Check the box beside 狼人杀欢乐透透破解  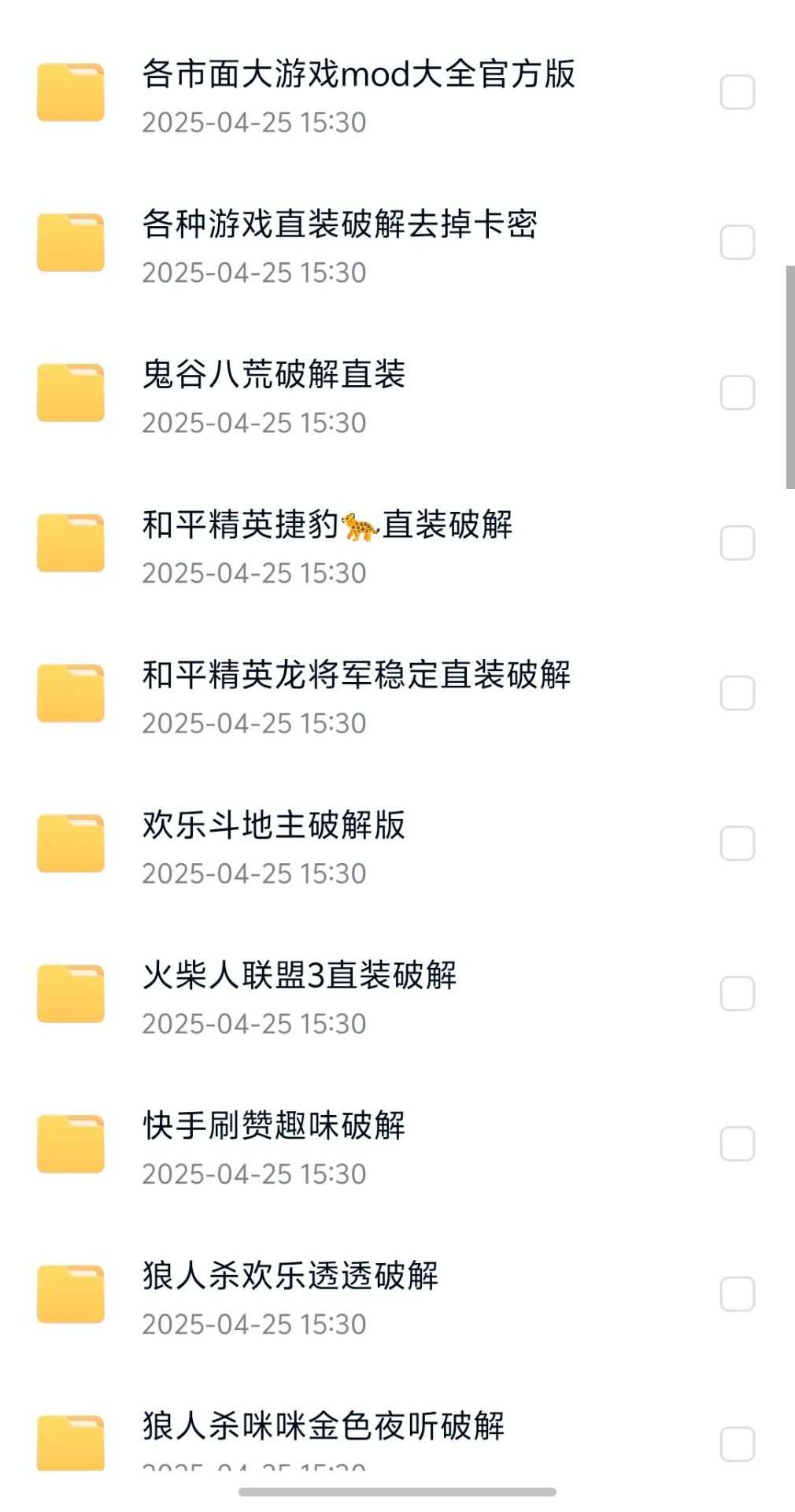pyautogui.click(x=738, y=1295)
